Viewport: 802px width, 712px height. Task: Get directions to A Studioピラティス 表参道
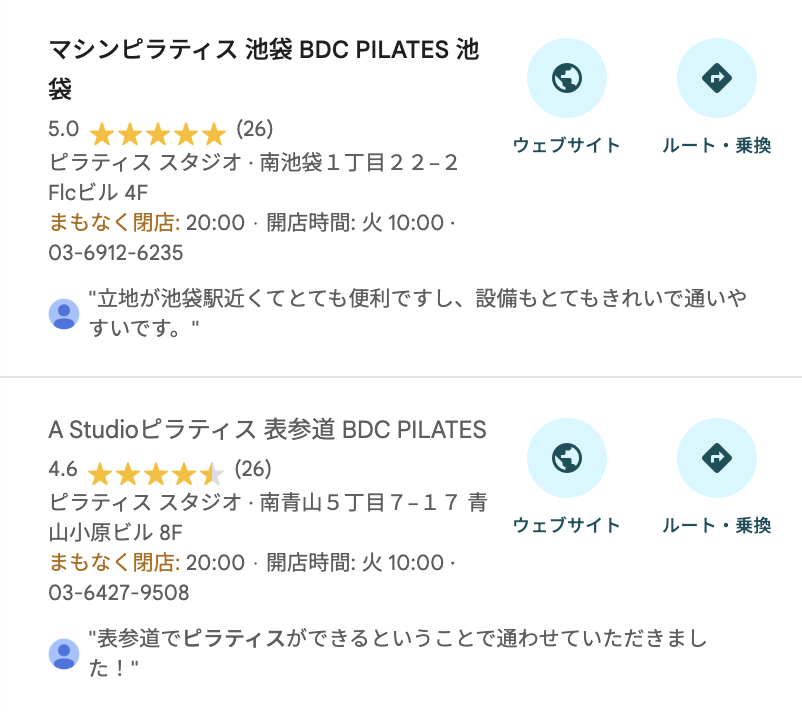716,458
